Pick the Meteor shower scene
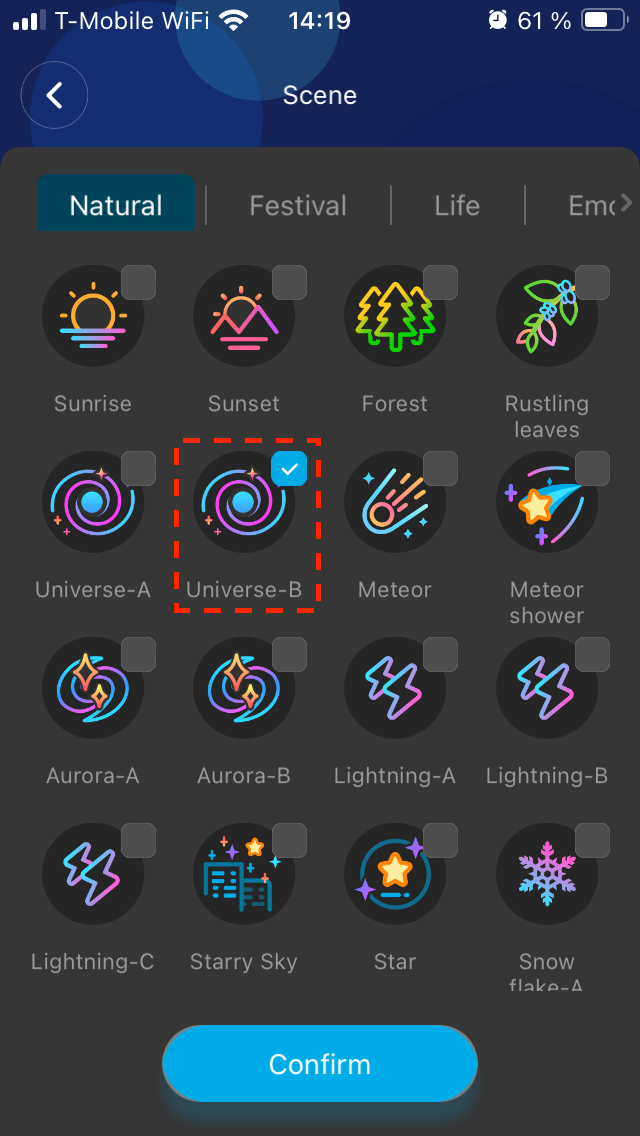The image size is (640, 1136). click(x=546, y=502)
